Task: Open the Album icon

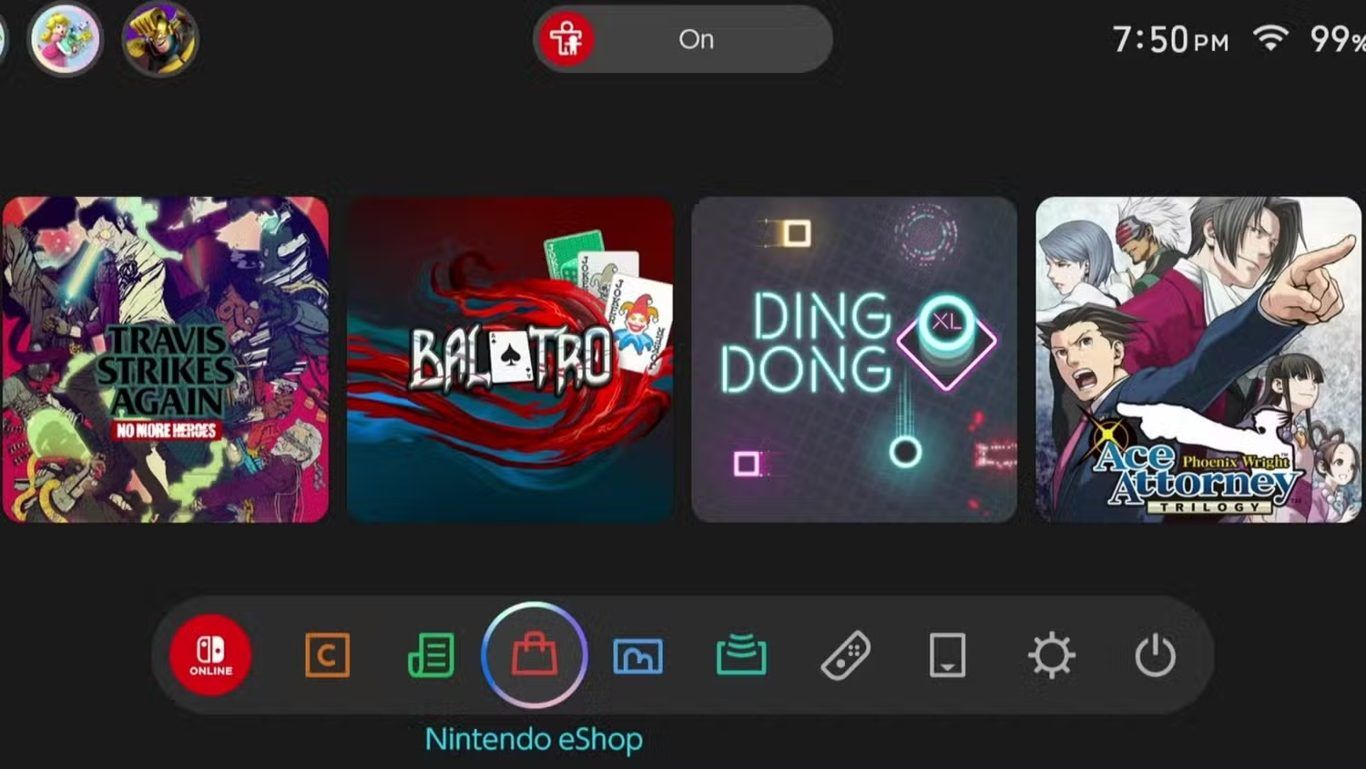Action: 638,656
